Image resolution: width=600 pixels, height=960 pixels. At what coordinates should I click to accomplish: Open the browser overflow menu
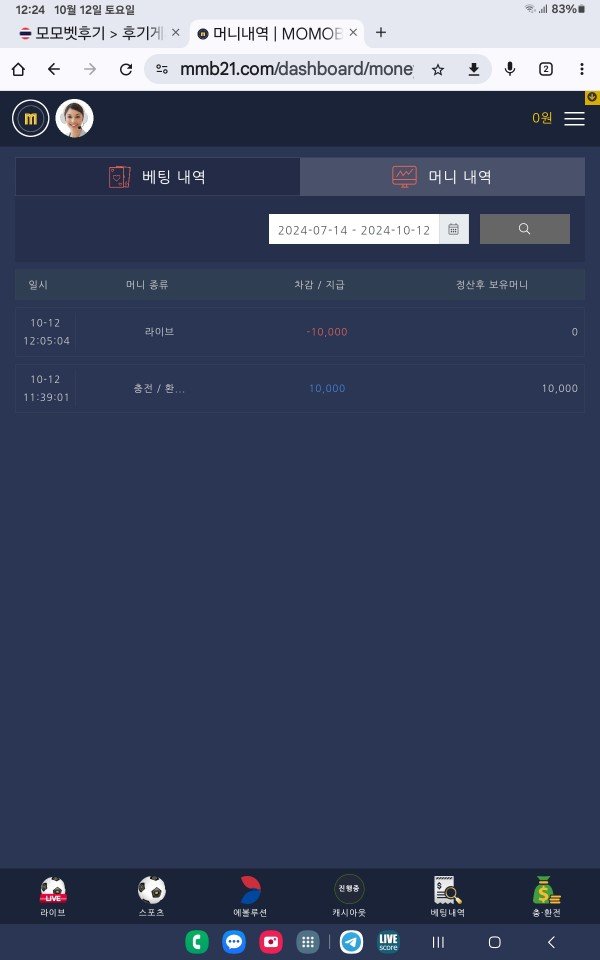coord(582,69)
